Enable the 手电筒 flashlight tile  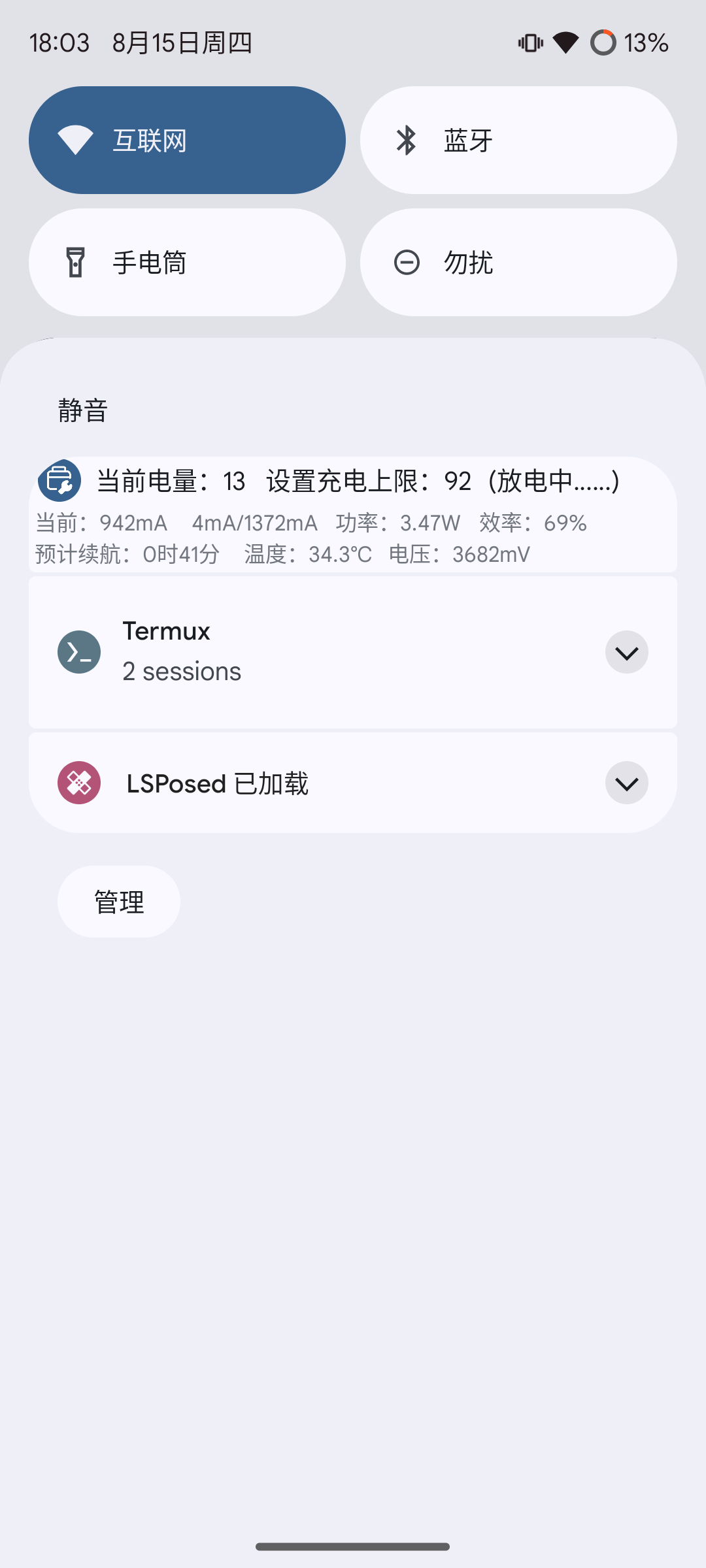[187, 262]
